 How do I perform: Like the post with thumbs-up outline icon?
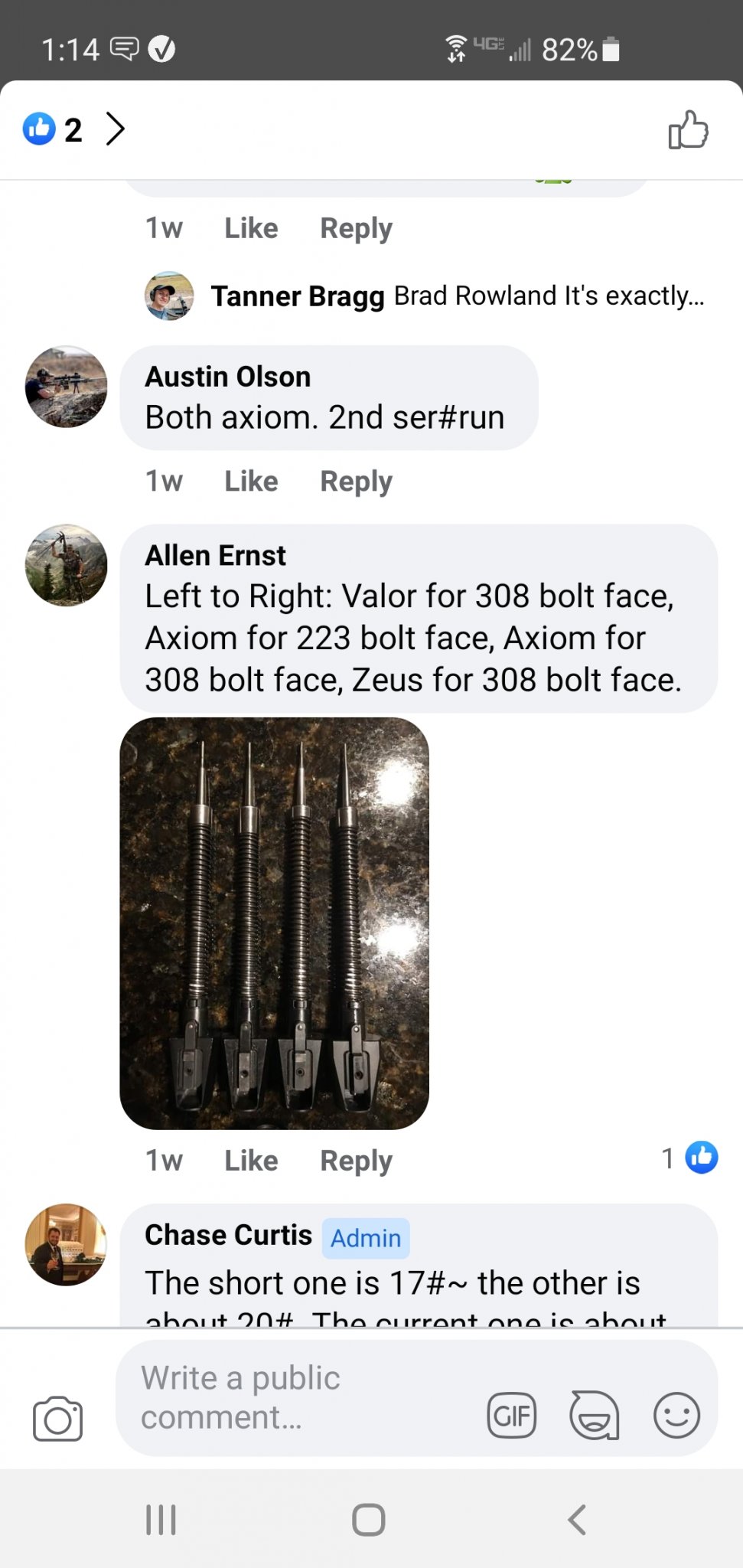tap(688, 129)
